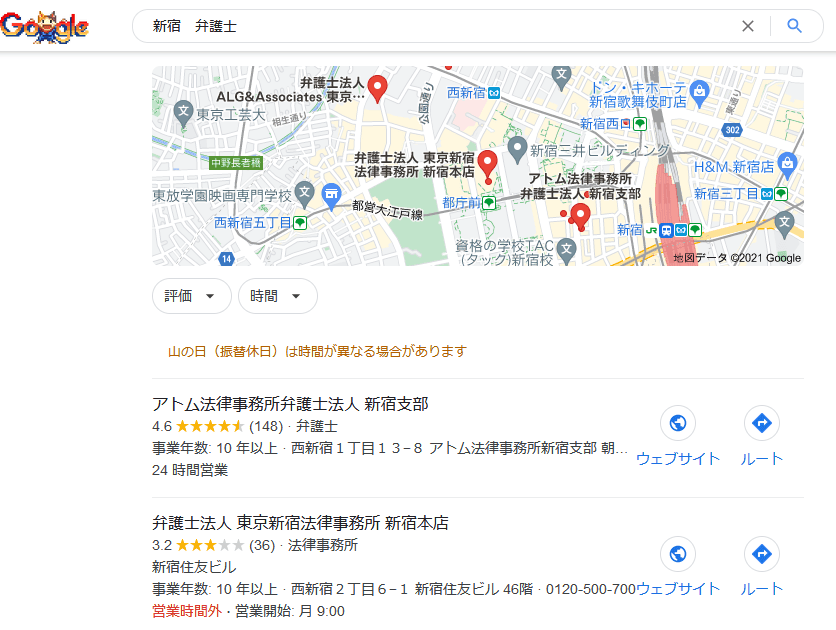Open 弁護士法人 東京新宿法律事務所 新宿本店 listing
Screen dimensions: 836x630
pyautogui.click(x=300, y=523)
